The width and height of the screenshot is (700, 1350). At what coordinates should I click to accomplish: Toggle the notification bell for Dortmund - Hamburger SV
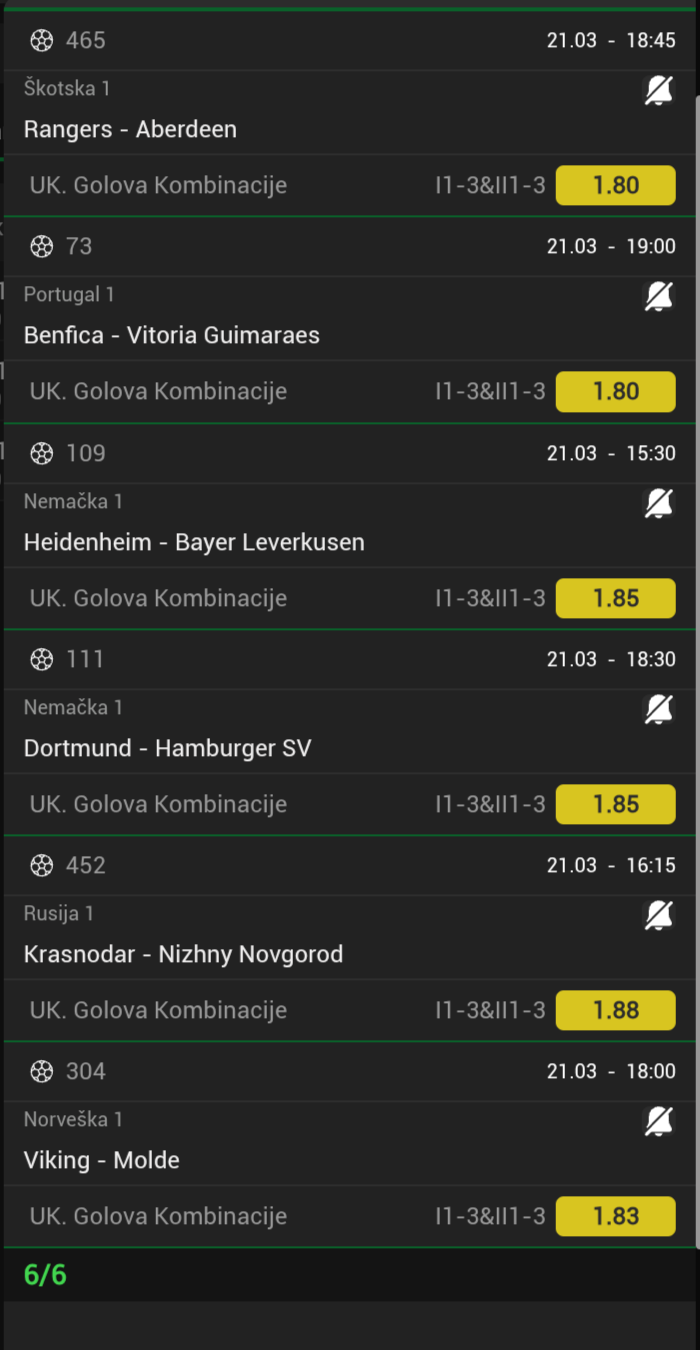658,709
